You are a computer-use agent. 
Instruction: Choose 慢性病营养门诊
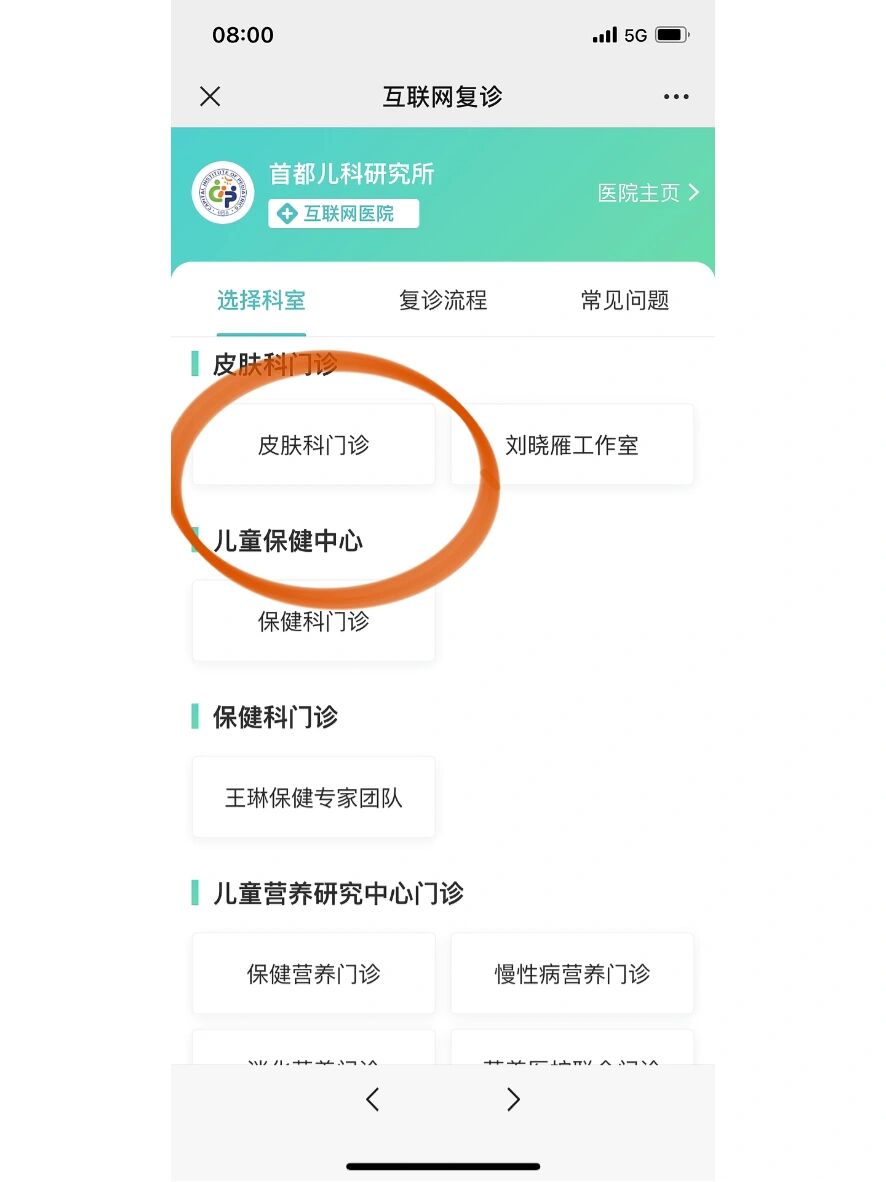[x=572, y=974]
